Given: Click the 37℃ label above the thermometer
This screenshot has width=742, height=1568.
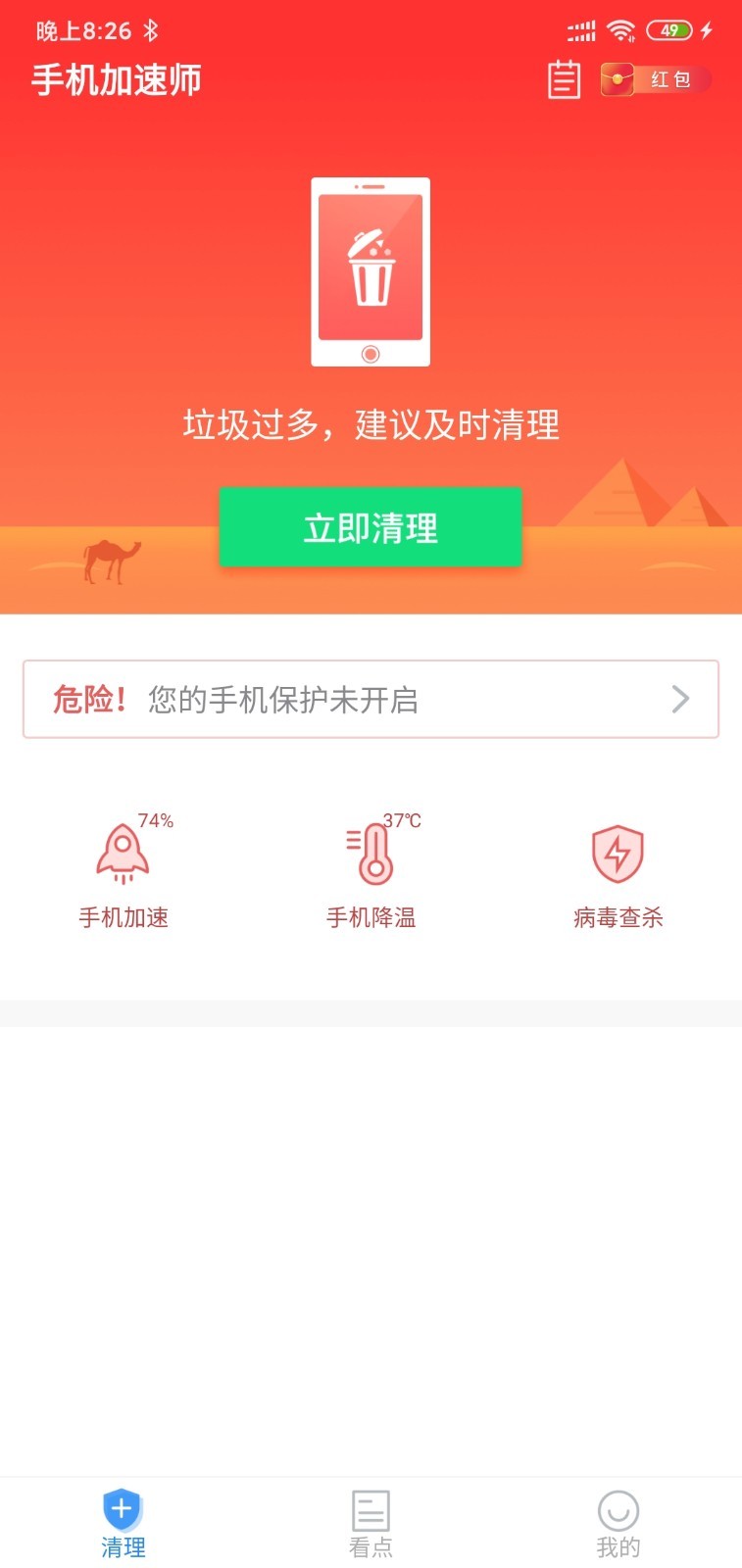Looking at the screenshot, I should tap(402, 819).
